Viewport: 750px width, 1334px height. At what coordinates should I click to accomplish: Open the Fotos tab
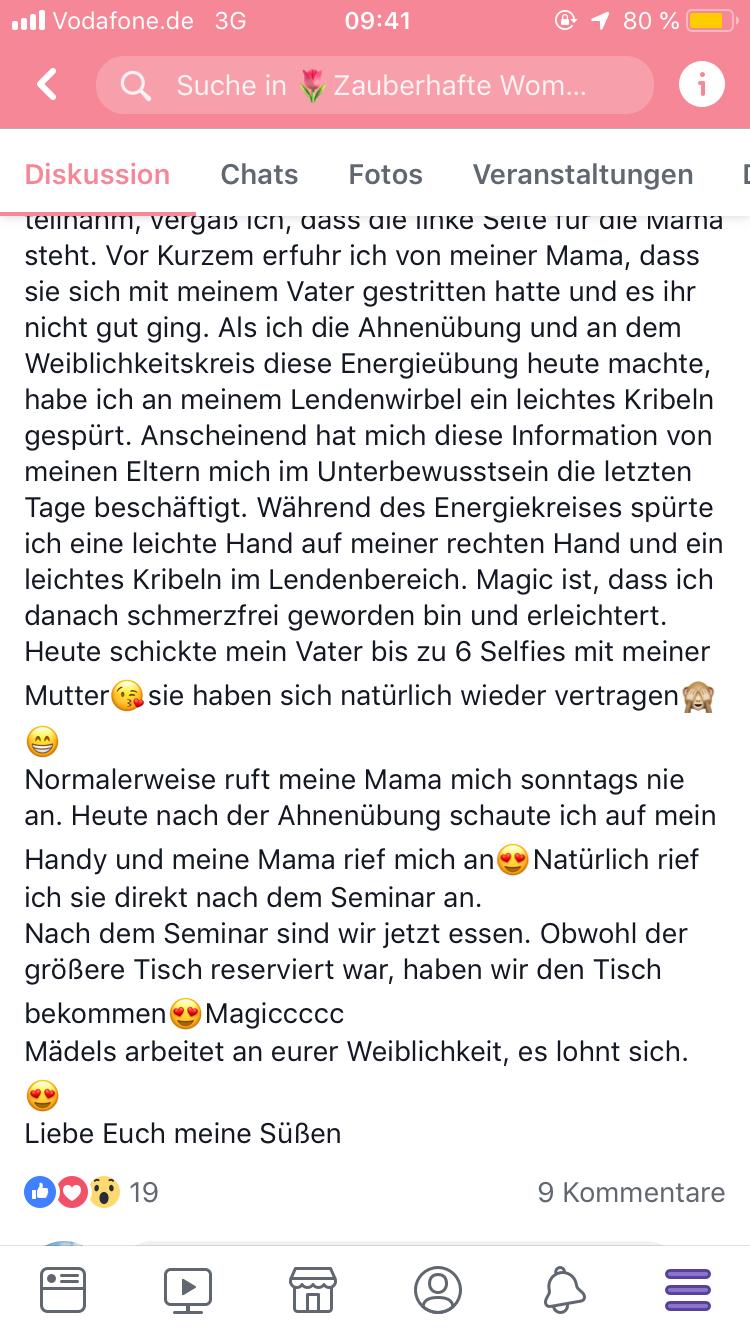[385, 174]
